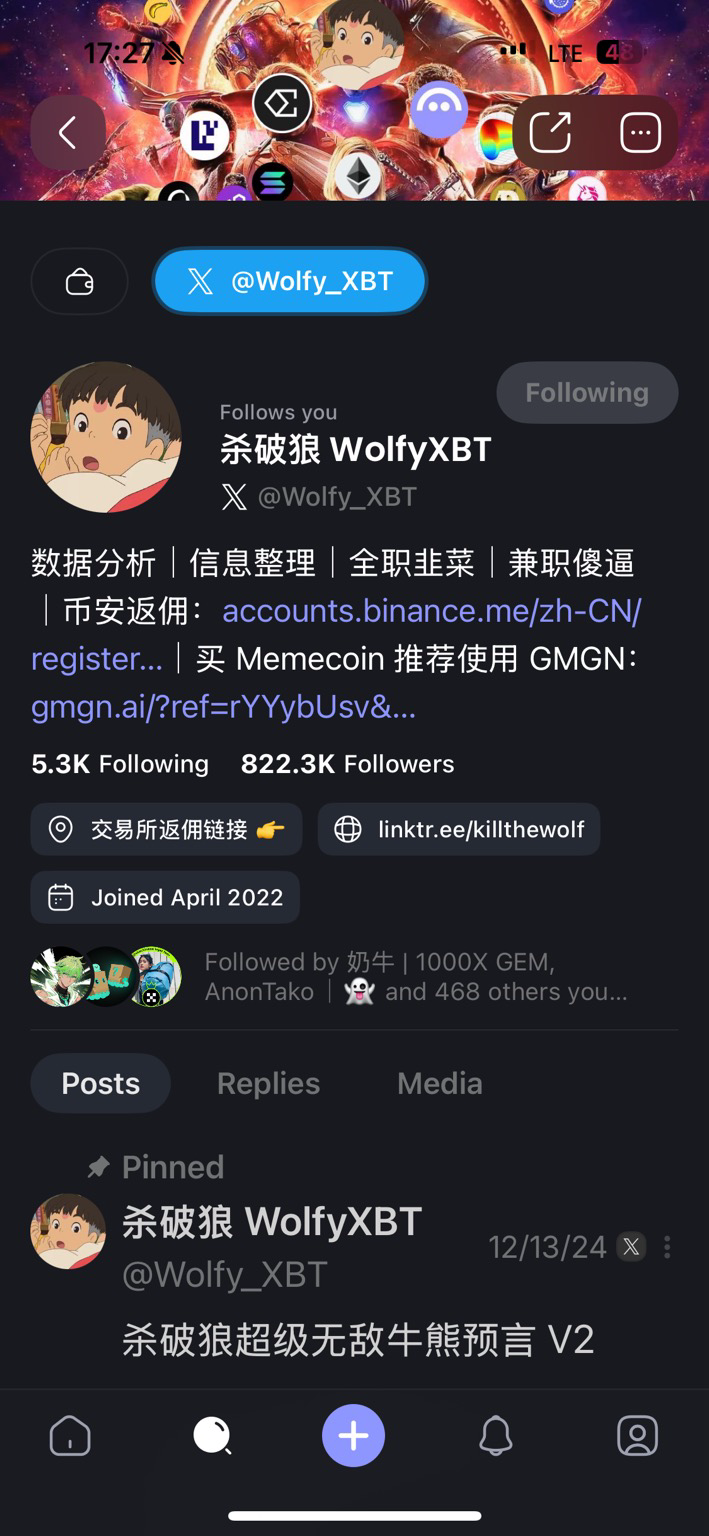Screen dimensions: 709x1536
Task: Open the notifications bell tab
Action: pyautogui.click(x=496, y=1436)
